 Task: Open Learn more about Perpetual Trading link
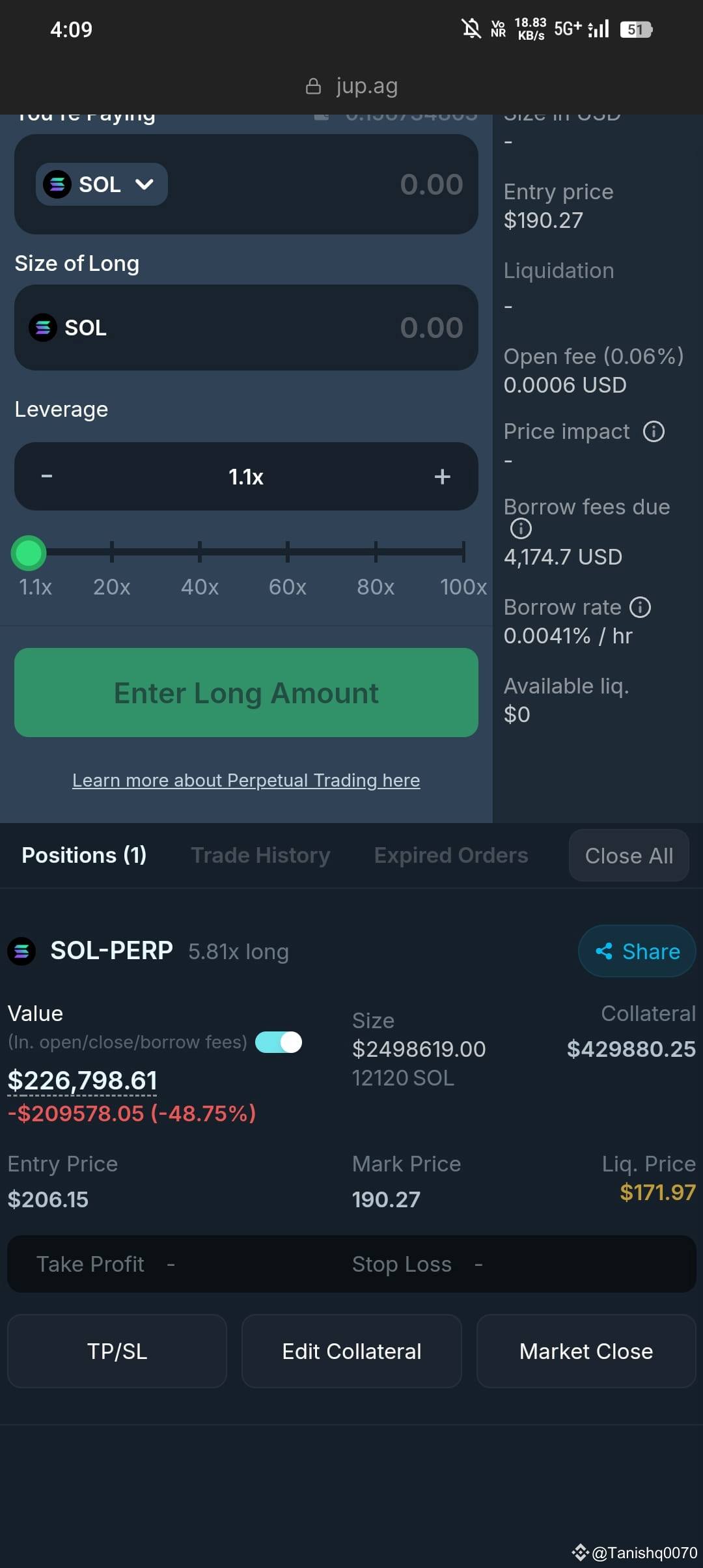click(x=246, y=780)
